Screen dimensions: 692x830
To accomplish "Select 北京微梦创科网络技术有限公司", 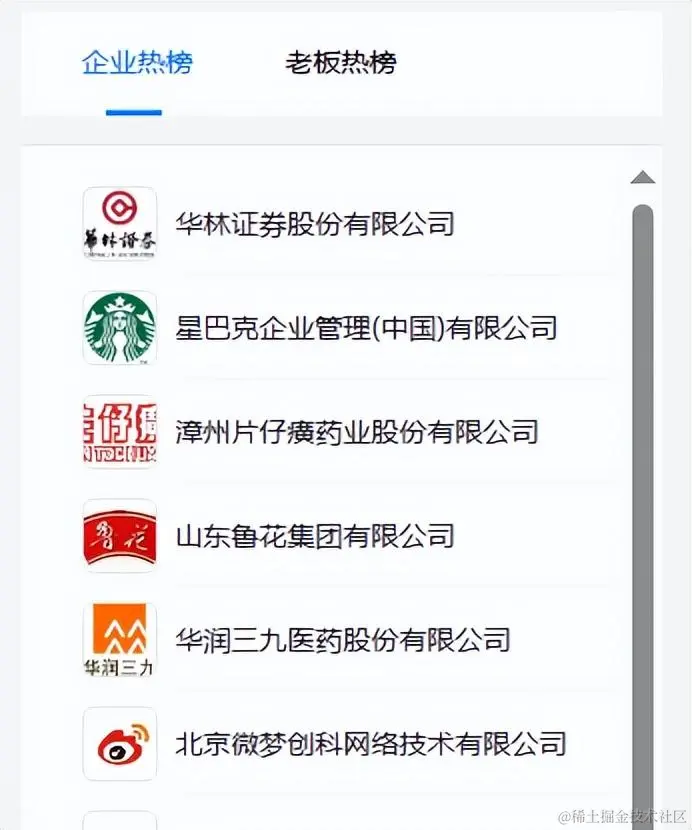I will pos(370,743).
